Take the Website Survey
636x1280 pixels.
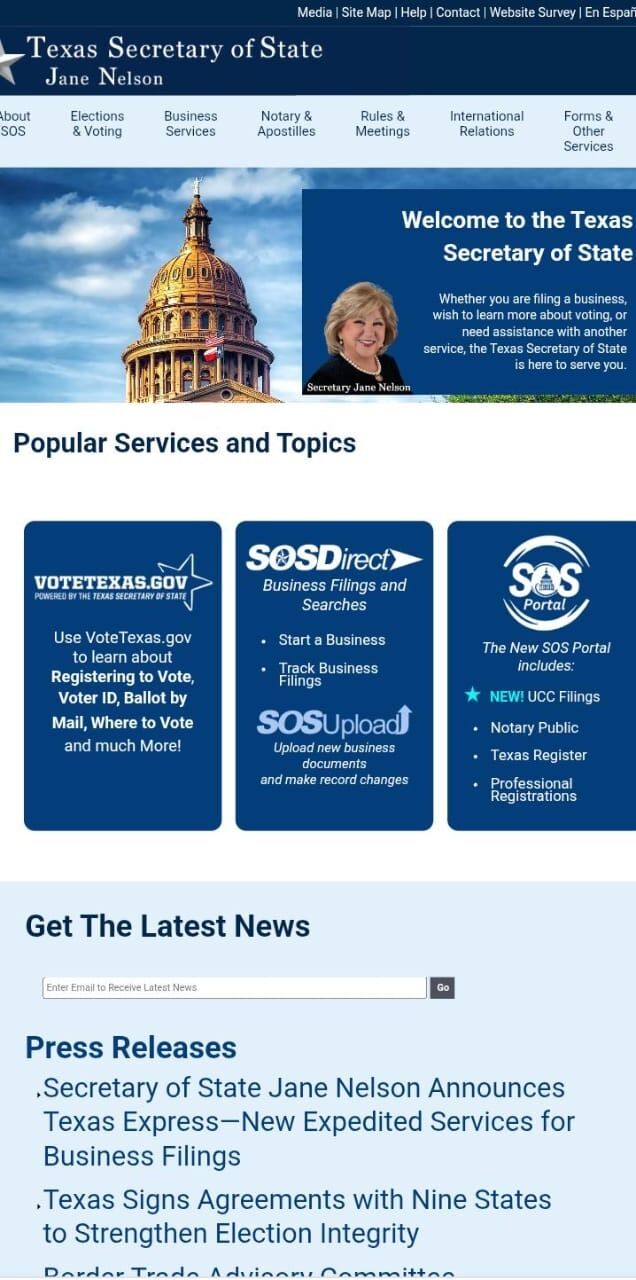[532, 13]
